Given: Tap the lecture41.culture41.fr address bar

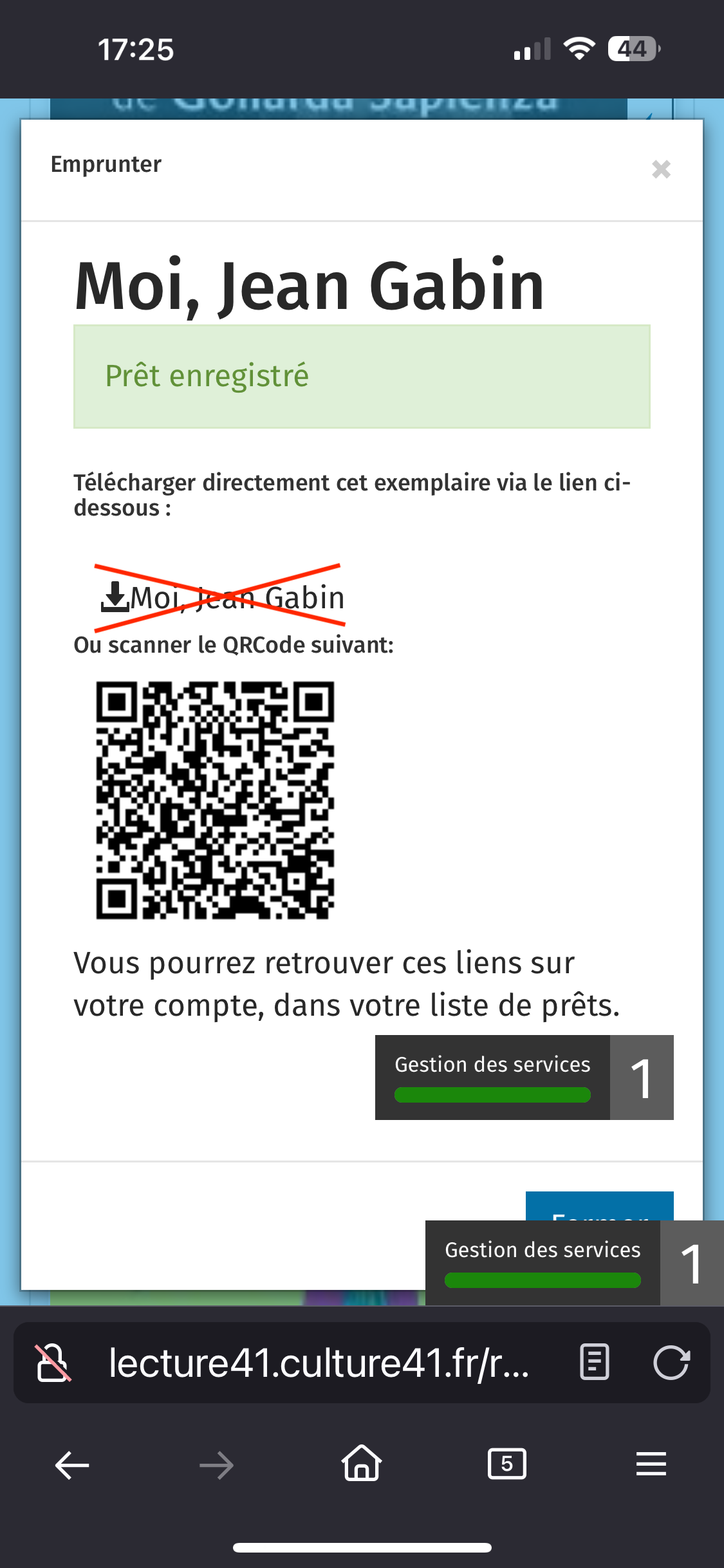Looking at the screenshot, I should point(319,1363).
